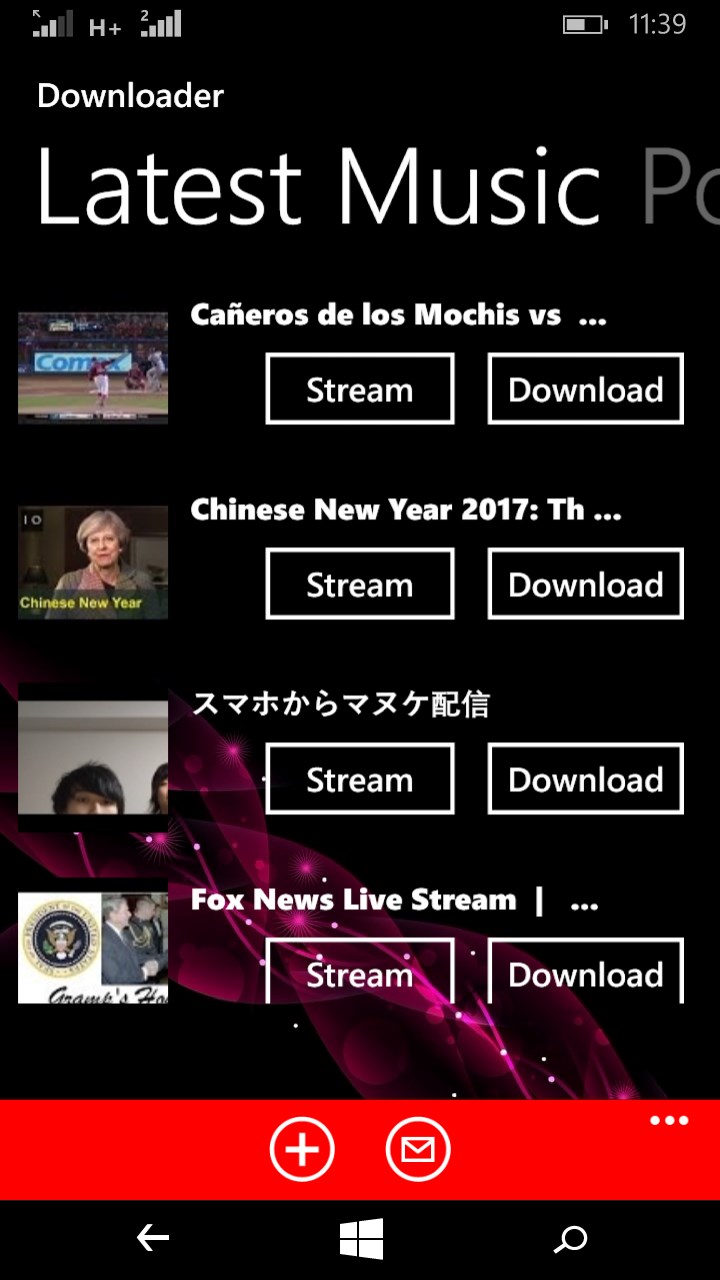Screen dimensions: 720x1280
Task: Stream Fox News Live Stream
Action: [x=360, y=972]
